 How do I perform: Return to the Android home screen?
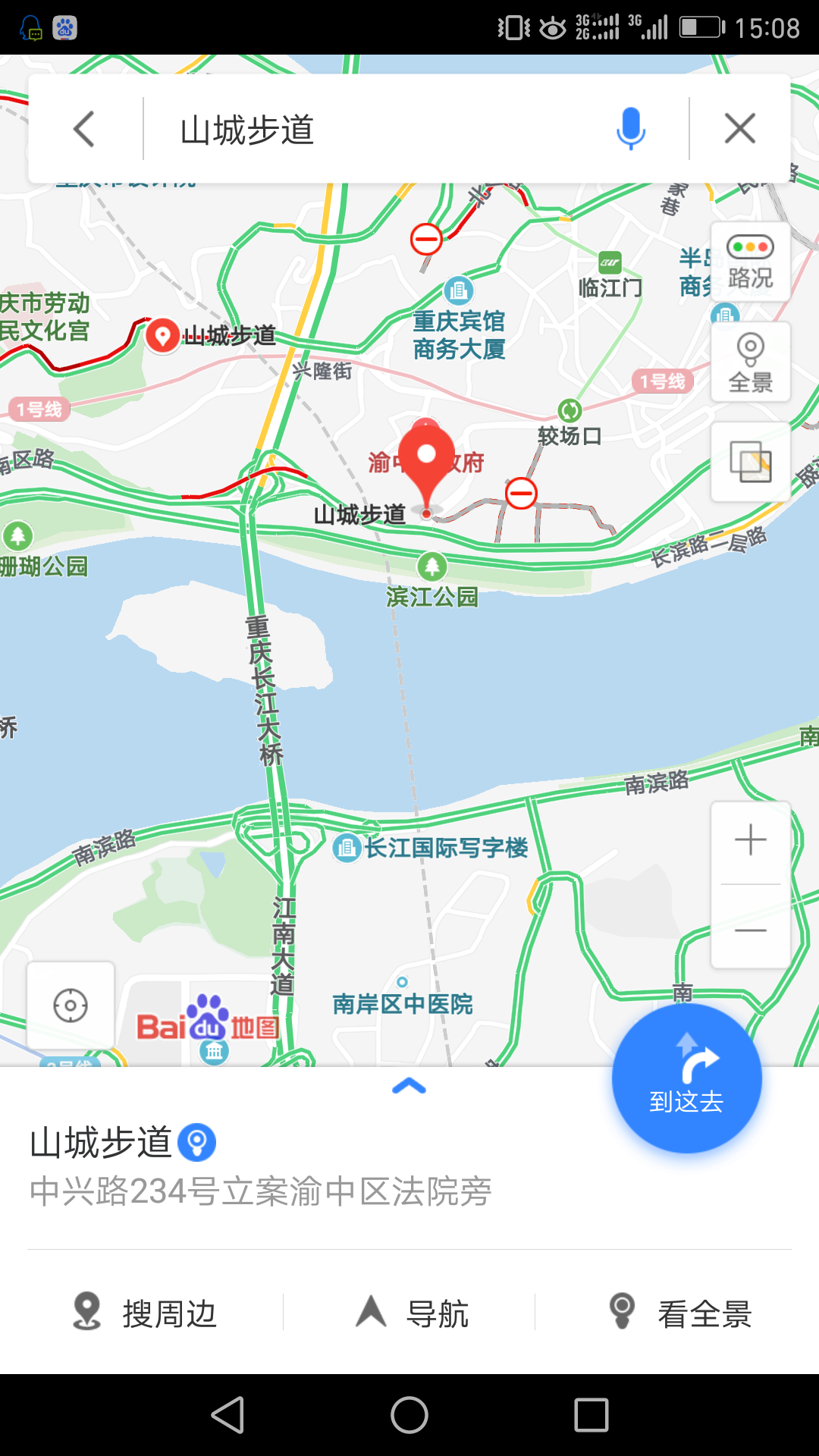tap(409, 1415)
